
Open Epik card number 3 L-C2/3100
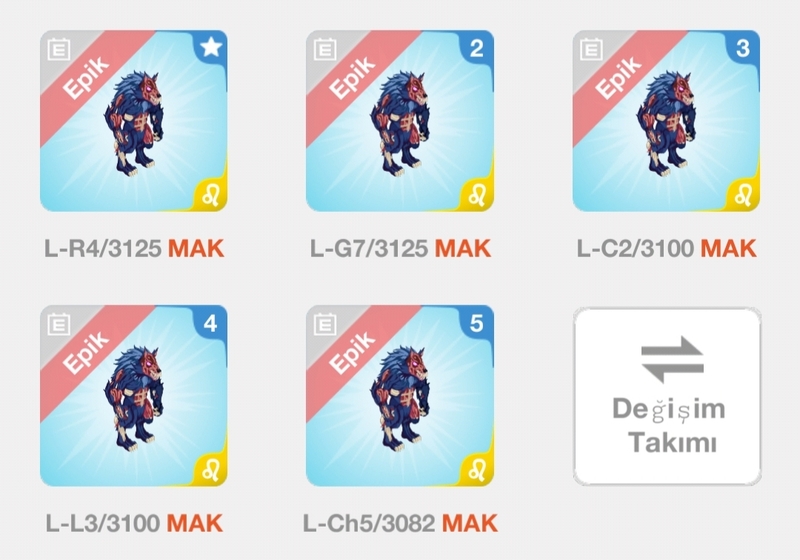(x=666, y=121)
